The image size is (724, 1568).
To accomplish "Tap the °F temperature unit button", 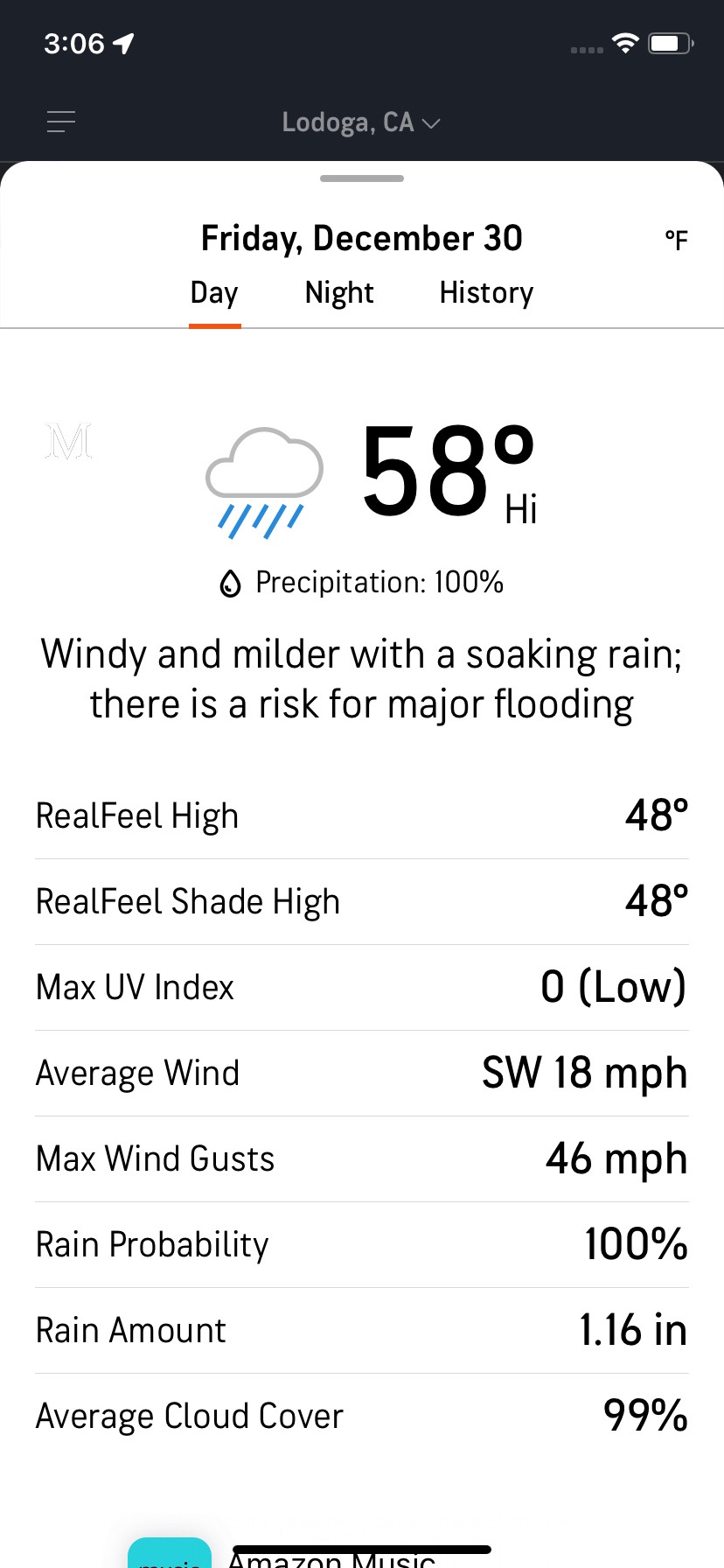I will click(x=676, y=240).
